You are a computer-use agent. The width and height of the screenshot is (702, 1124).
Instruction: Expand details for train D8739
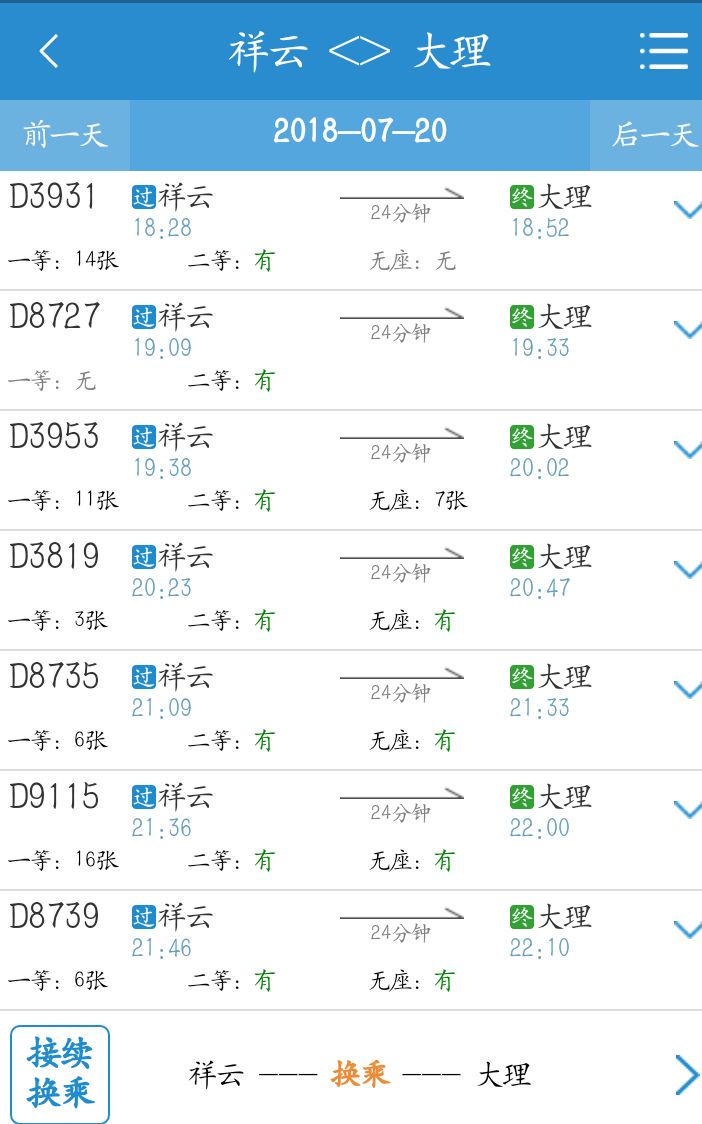pyautogui.click(x=687, y=930)
